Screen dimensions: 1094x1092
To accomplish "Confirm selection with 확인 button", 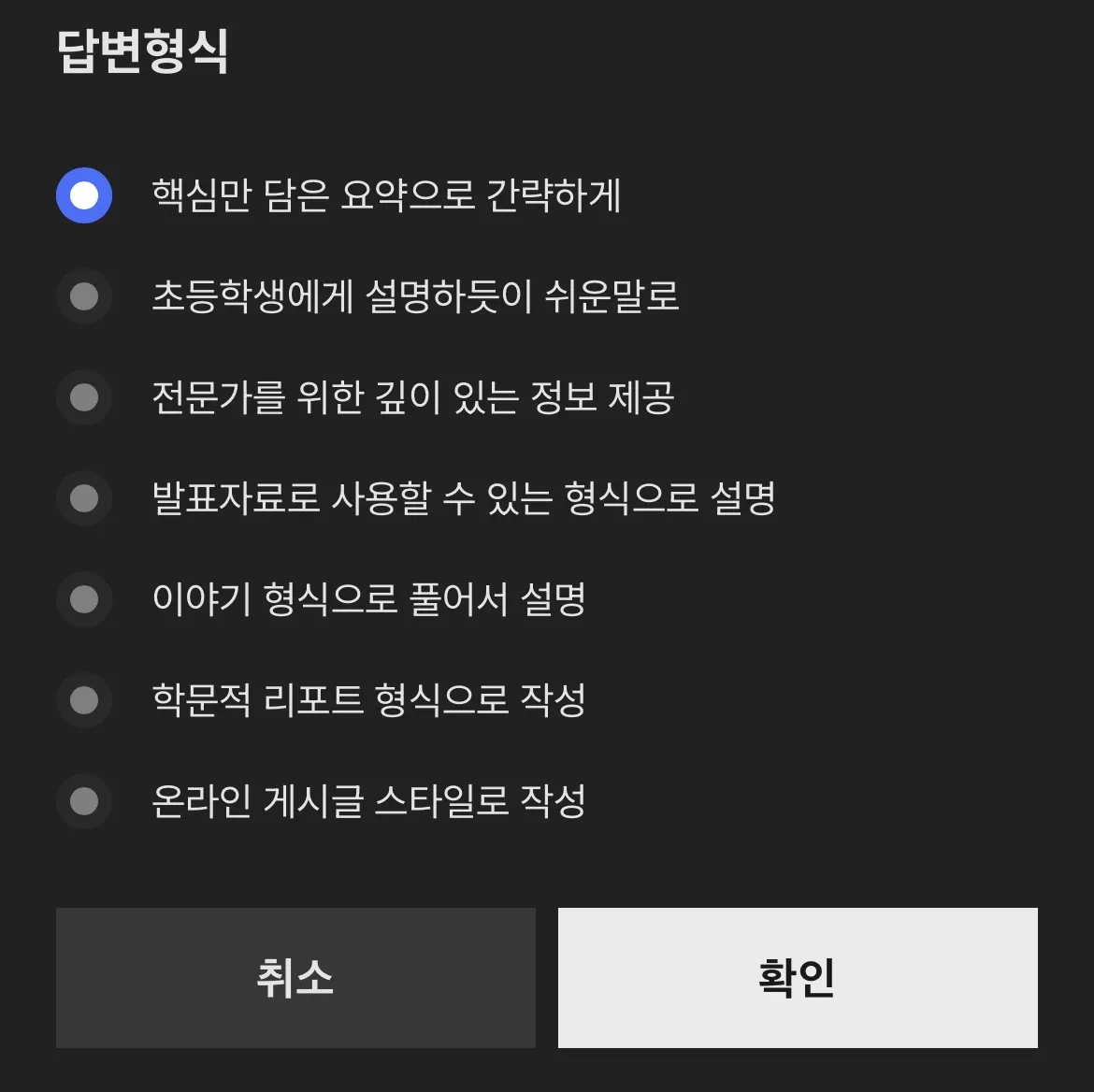I will coord(798,977).
